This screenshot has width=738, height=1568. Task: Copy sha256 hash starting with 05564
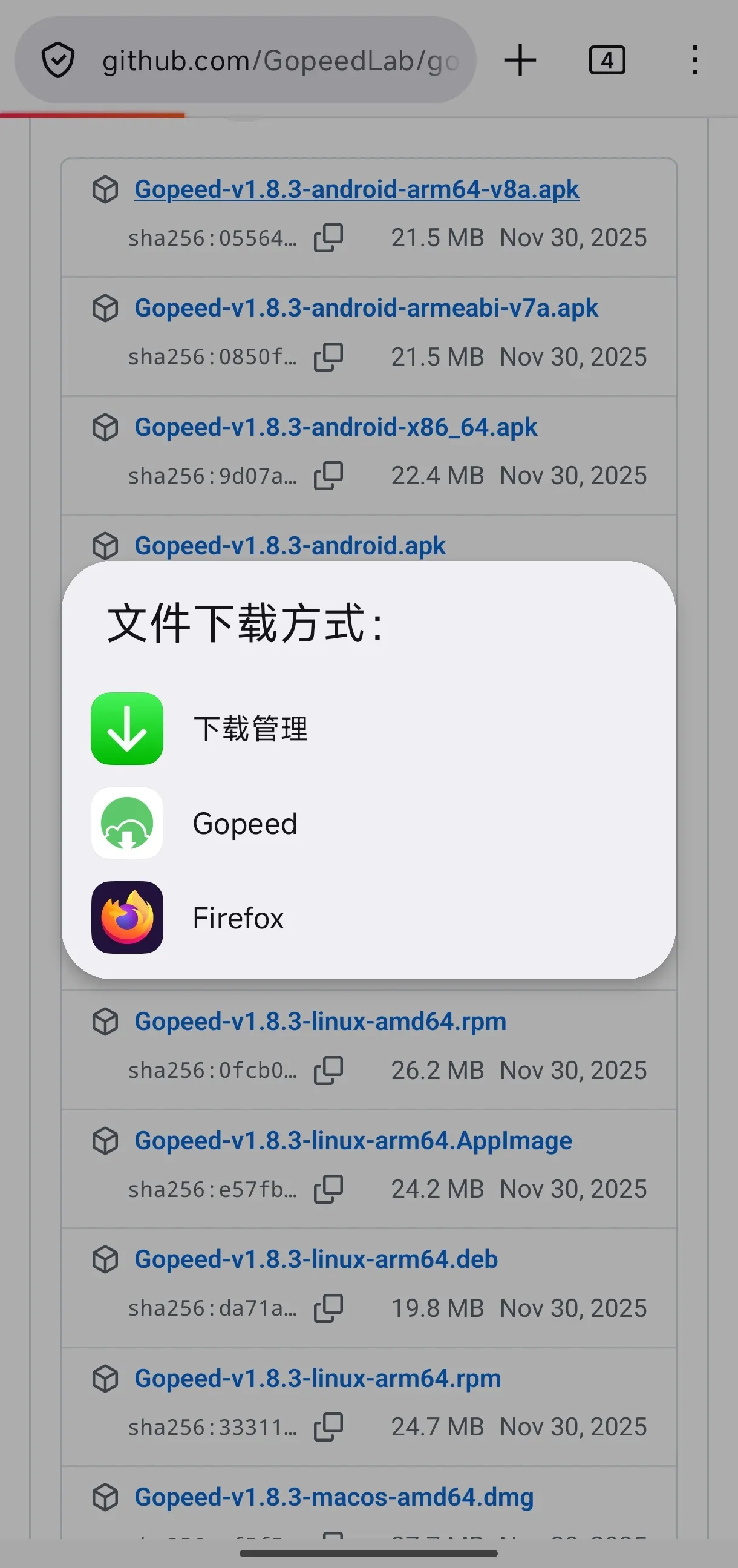[328, 238]
